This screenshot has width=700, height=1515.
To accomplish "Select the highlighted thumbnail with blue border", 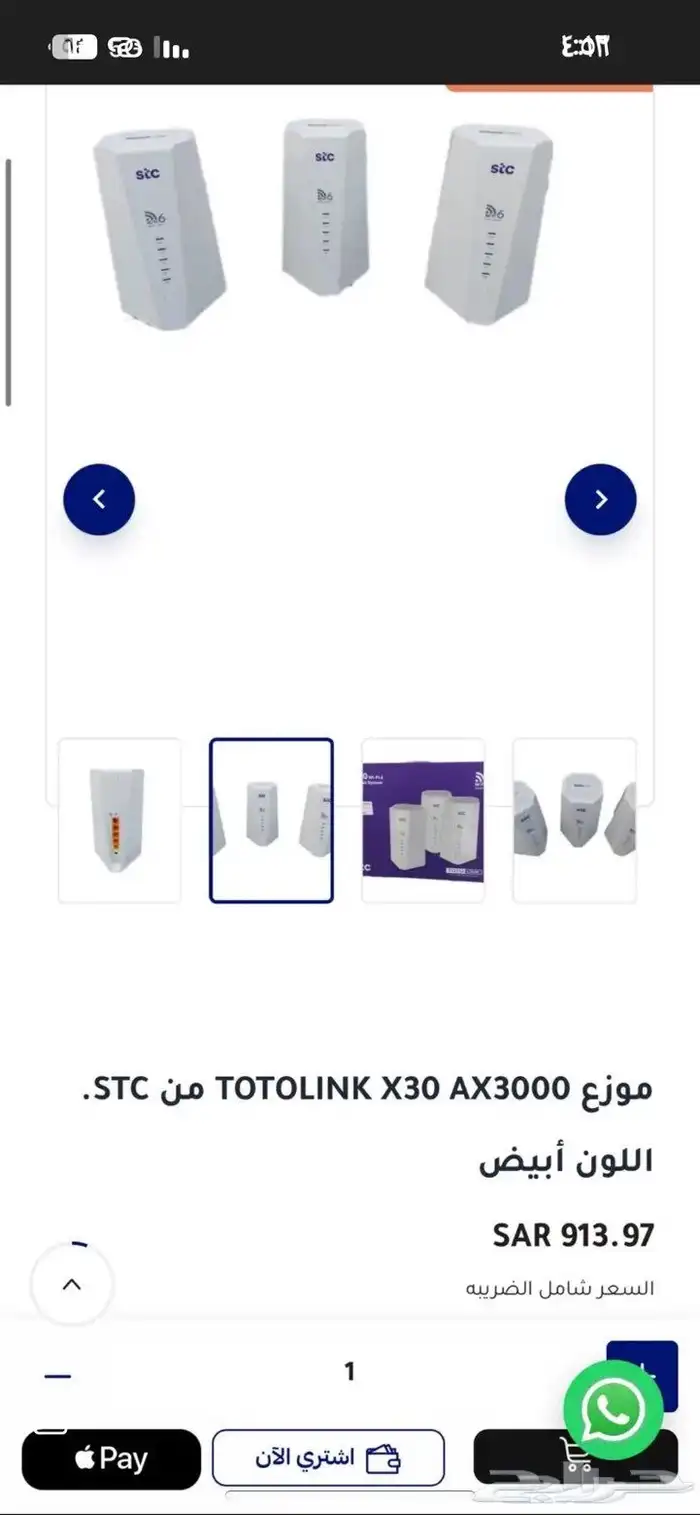I will (271, 820).
